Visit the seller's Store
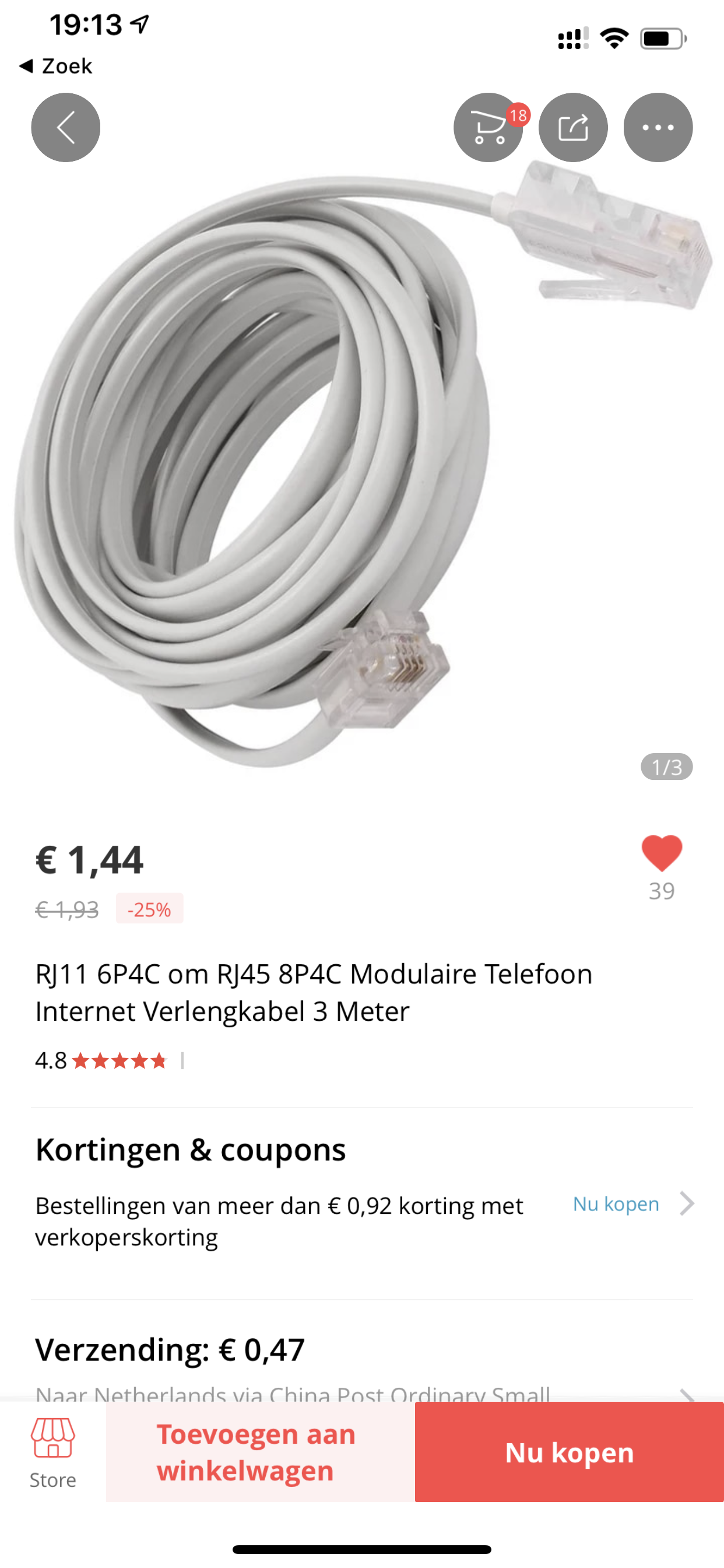This screenshot has width=724, height=1568. (53, 1452)
